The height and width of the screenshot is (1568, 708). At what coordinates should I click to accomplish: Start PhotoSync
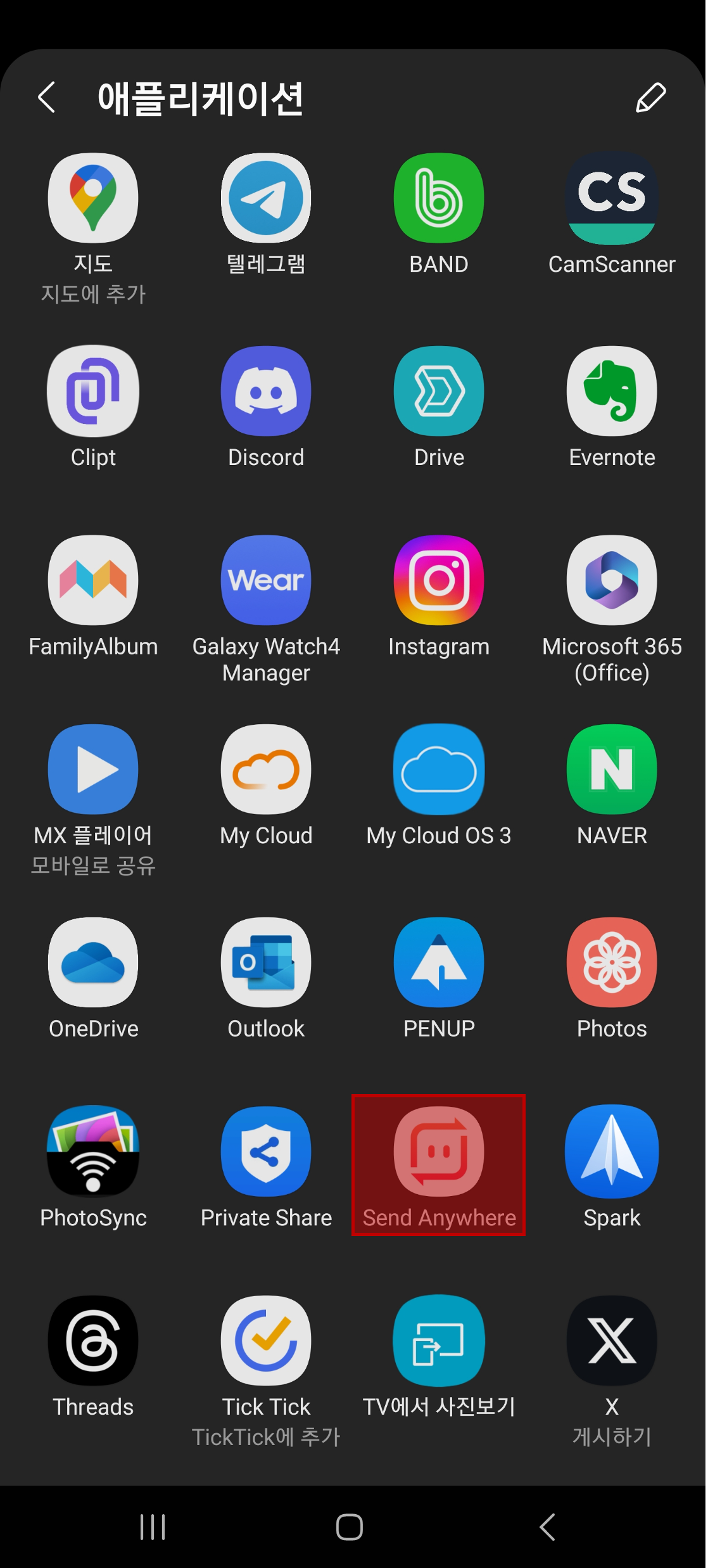[x=93, y=1153]
